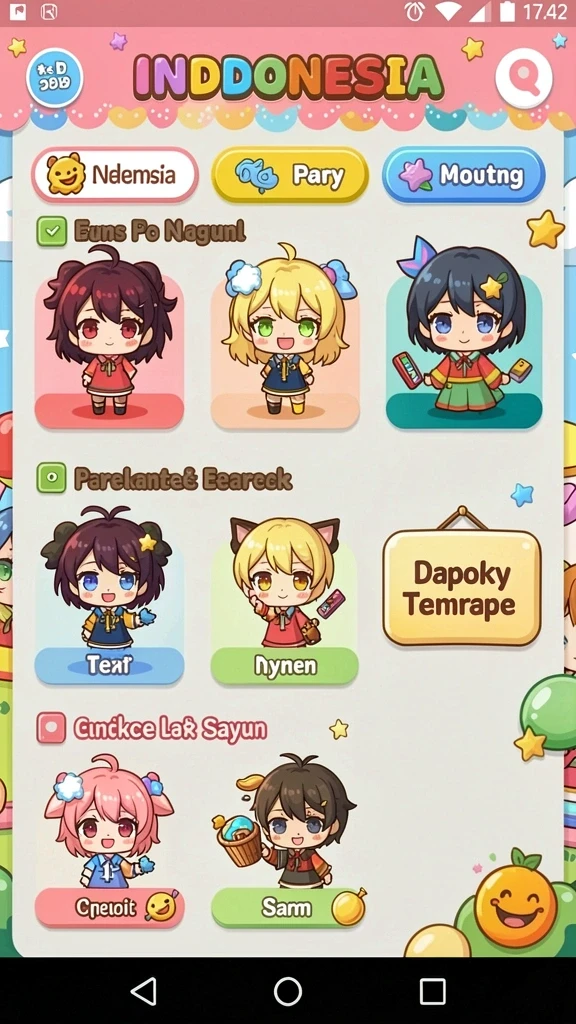
Task: Open the search magnifier icon
Action: [x=524, y=78]
